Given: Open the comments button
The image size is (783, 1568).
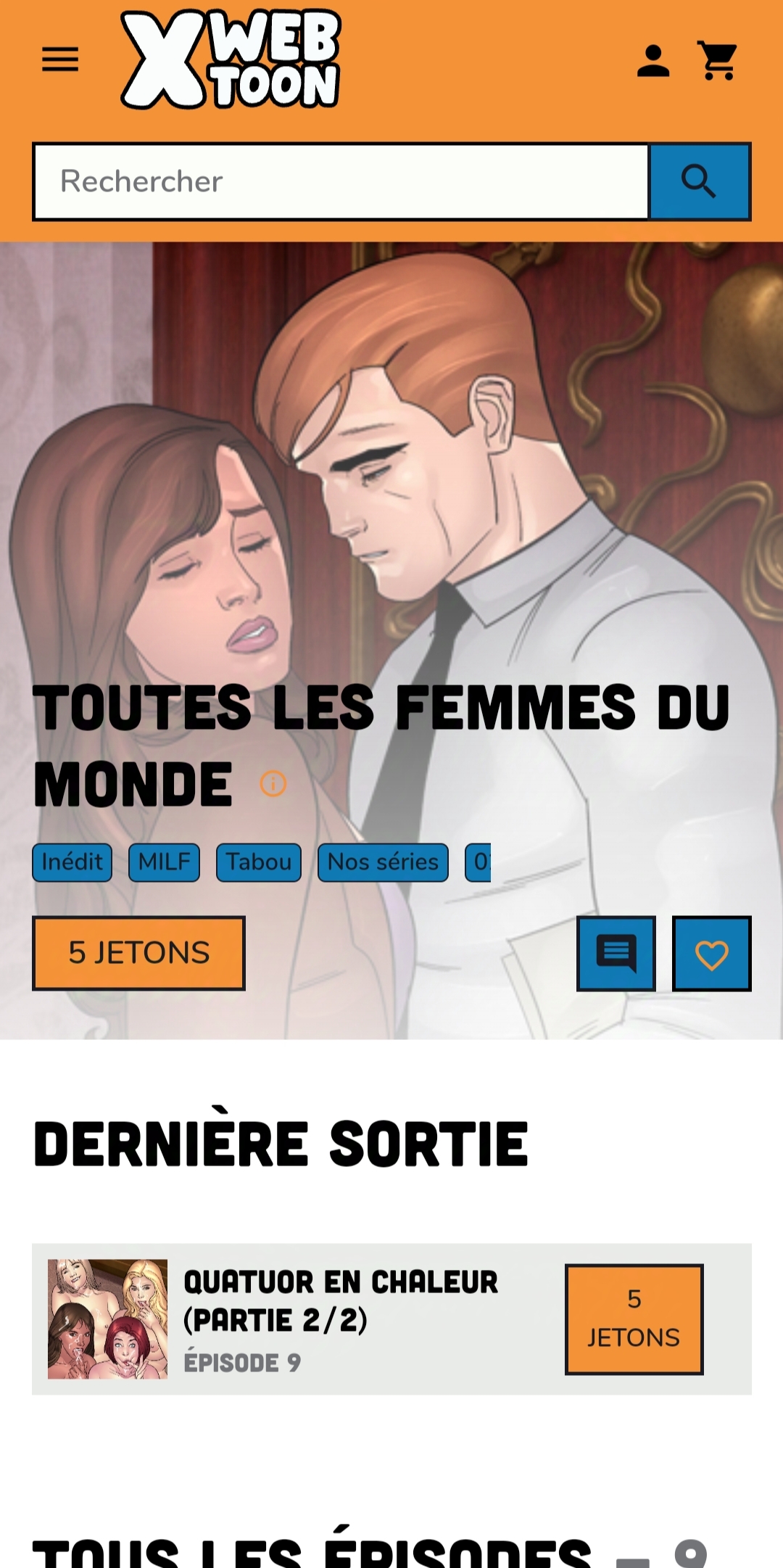Looking at the screenshot, I should click(616, 954).
